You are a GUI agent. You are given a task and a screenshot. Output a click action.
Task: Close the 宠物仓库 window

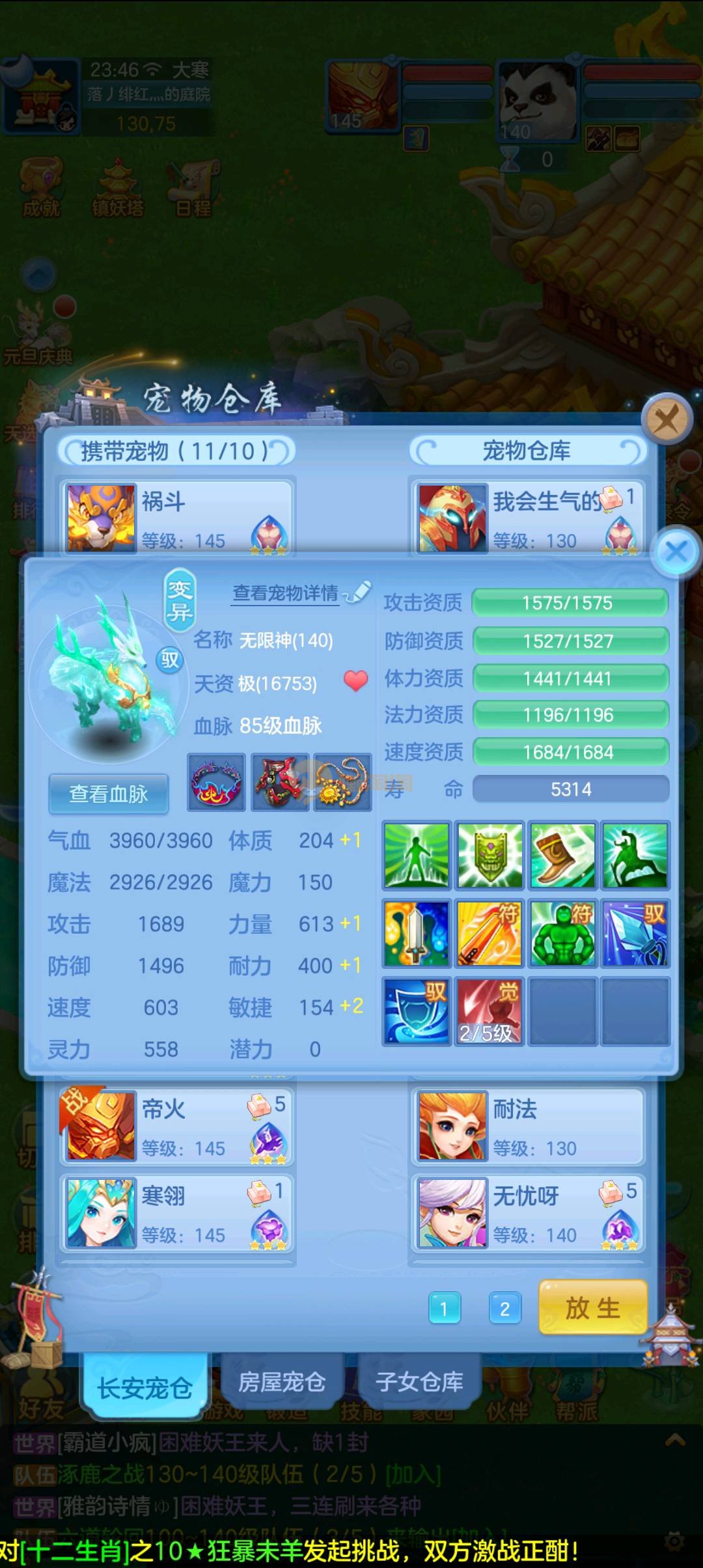(x=666, y=419)
